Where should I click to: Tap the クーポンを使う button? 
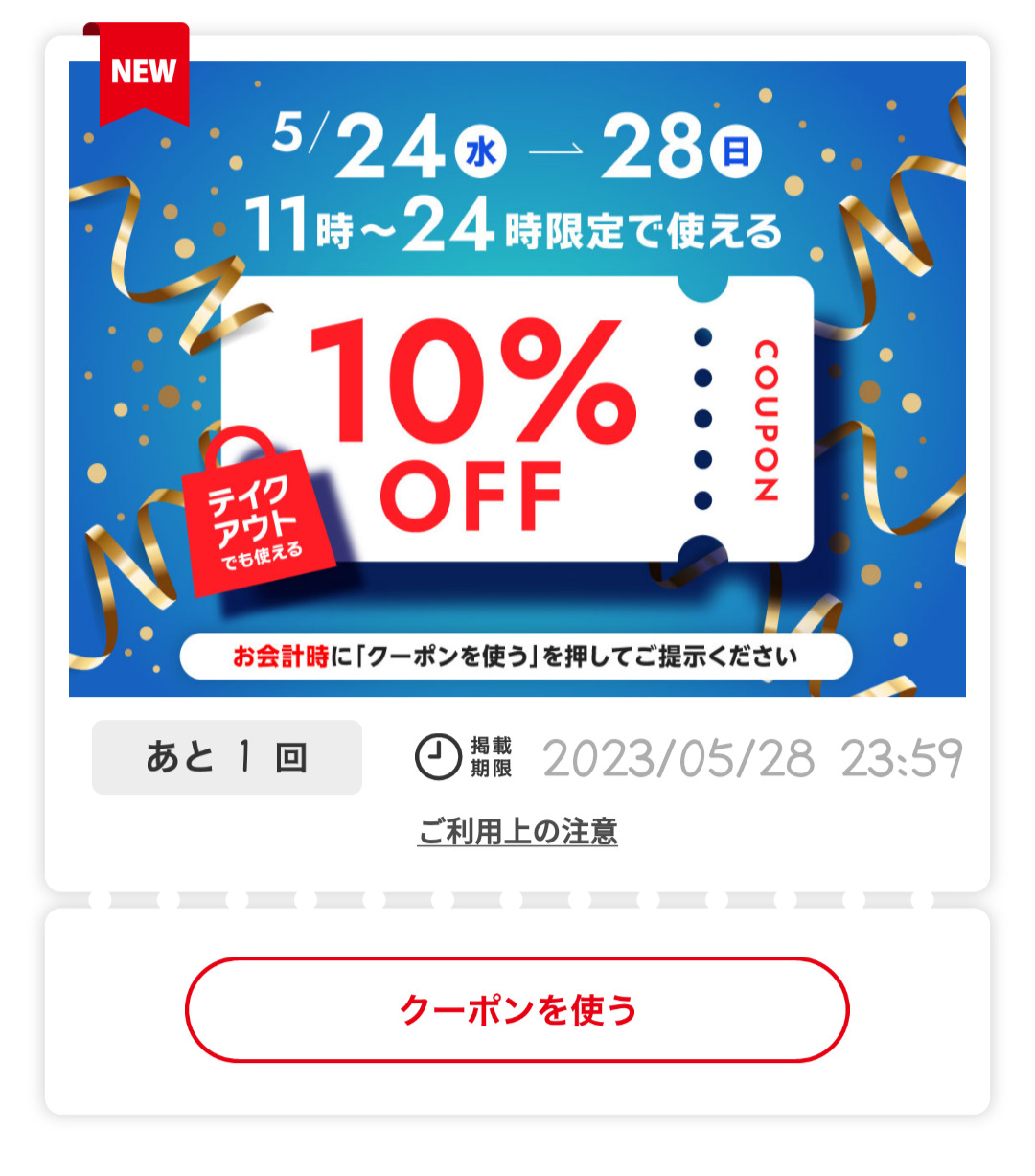[517, 1009]
